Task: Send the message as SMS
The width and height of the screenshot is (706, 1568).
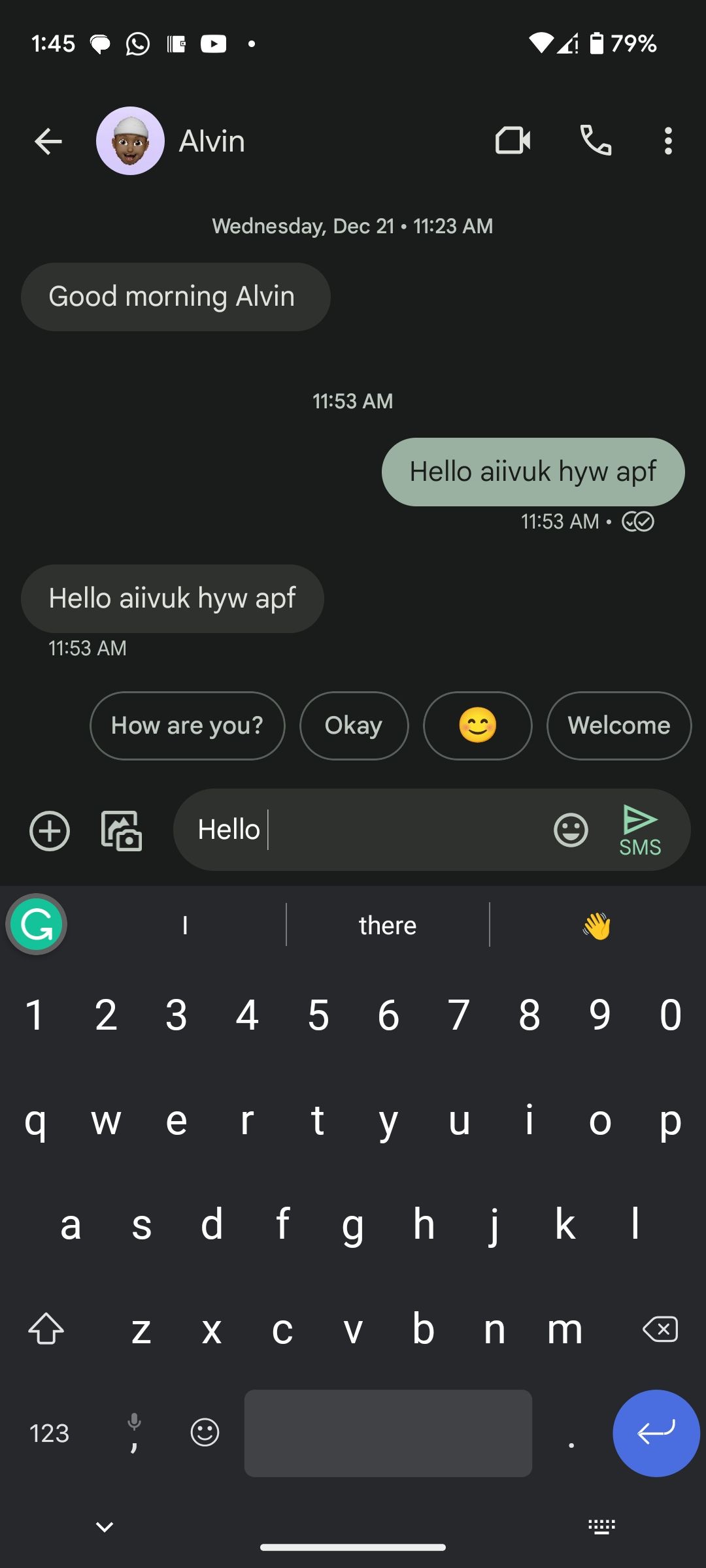Action: (640, 830)
